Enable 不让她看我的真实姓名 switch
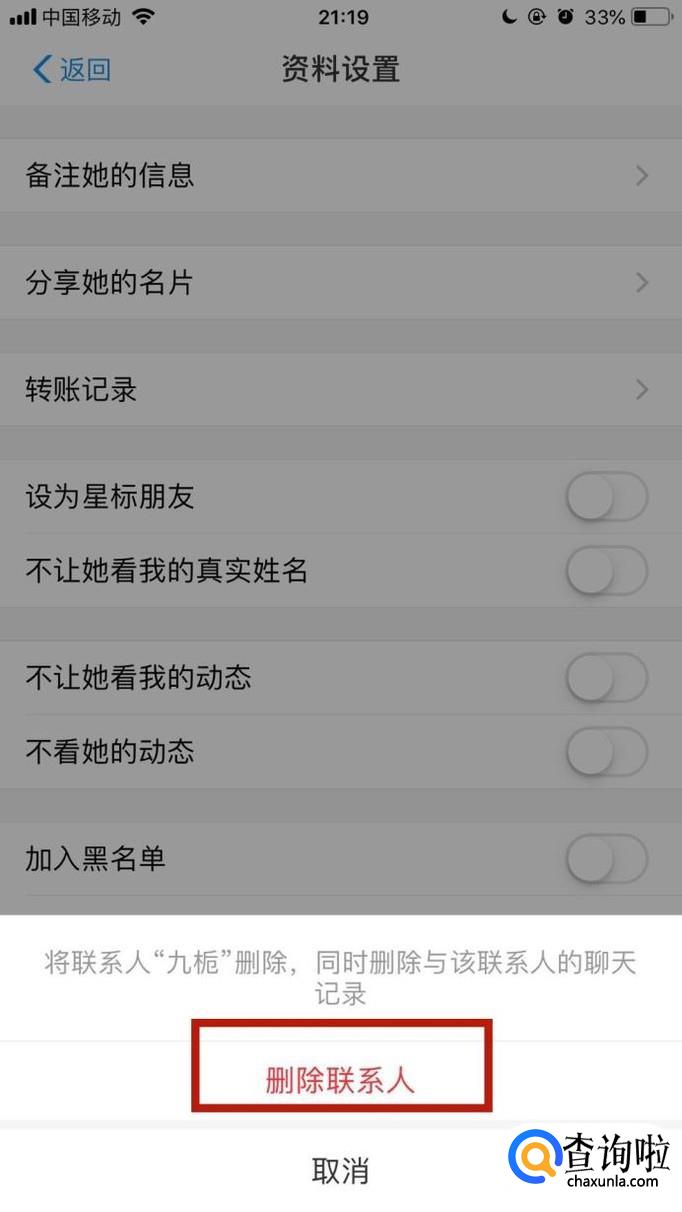 click(606, 571)
